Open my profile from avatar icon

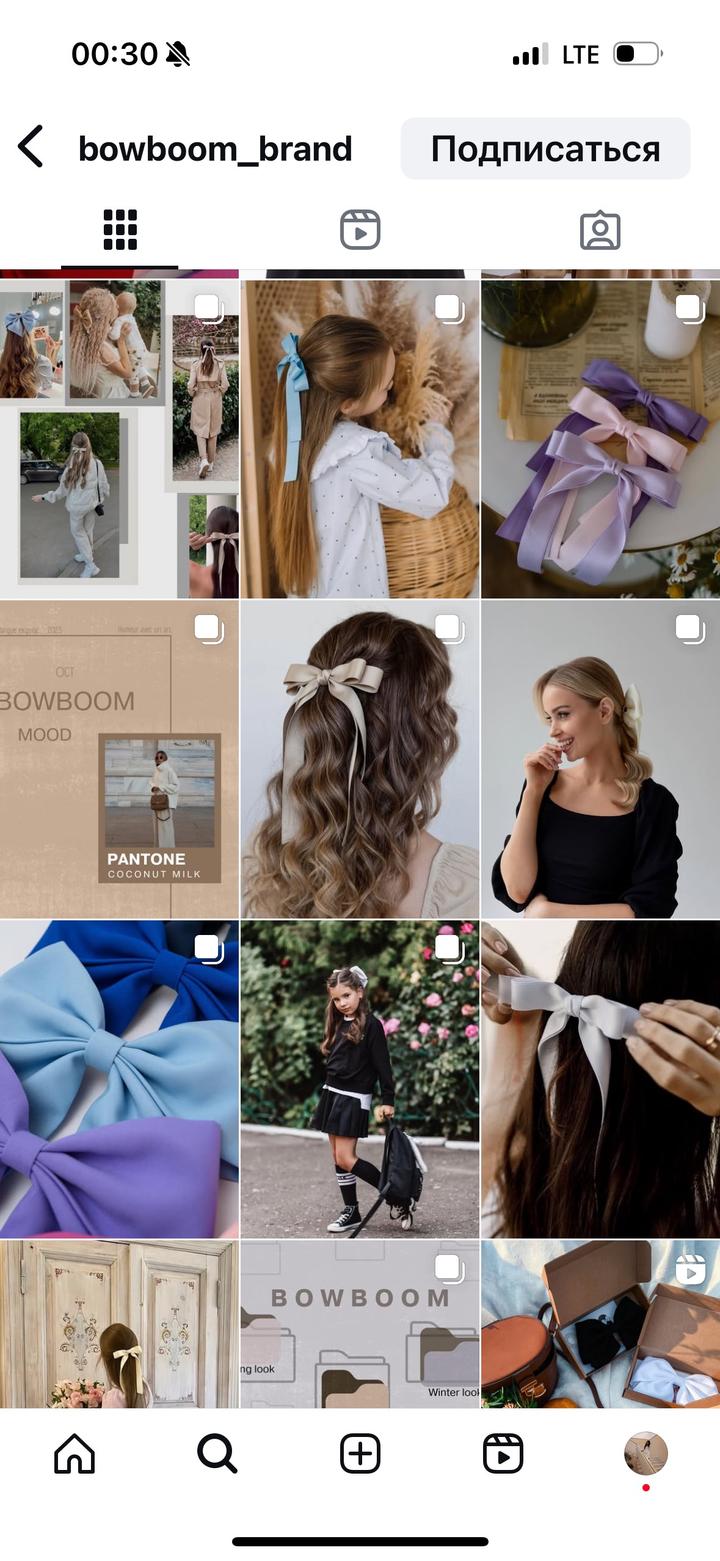pyautogui.click(x=645, y=1453)
